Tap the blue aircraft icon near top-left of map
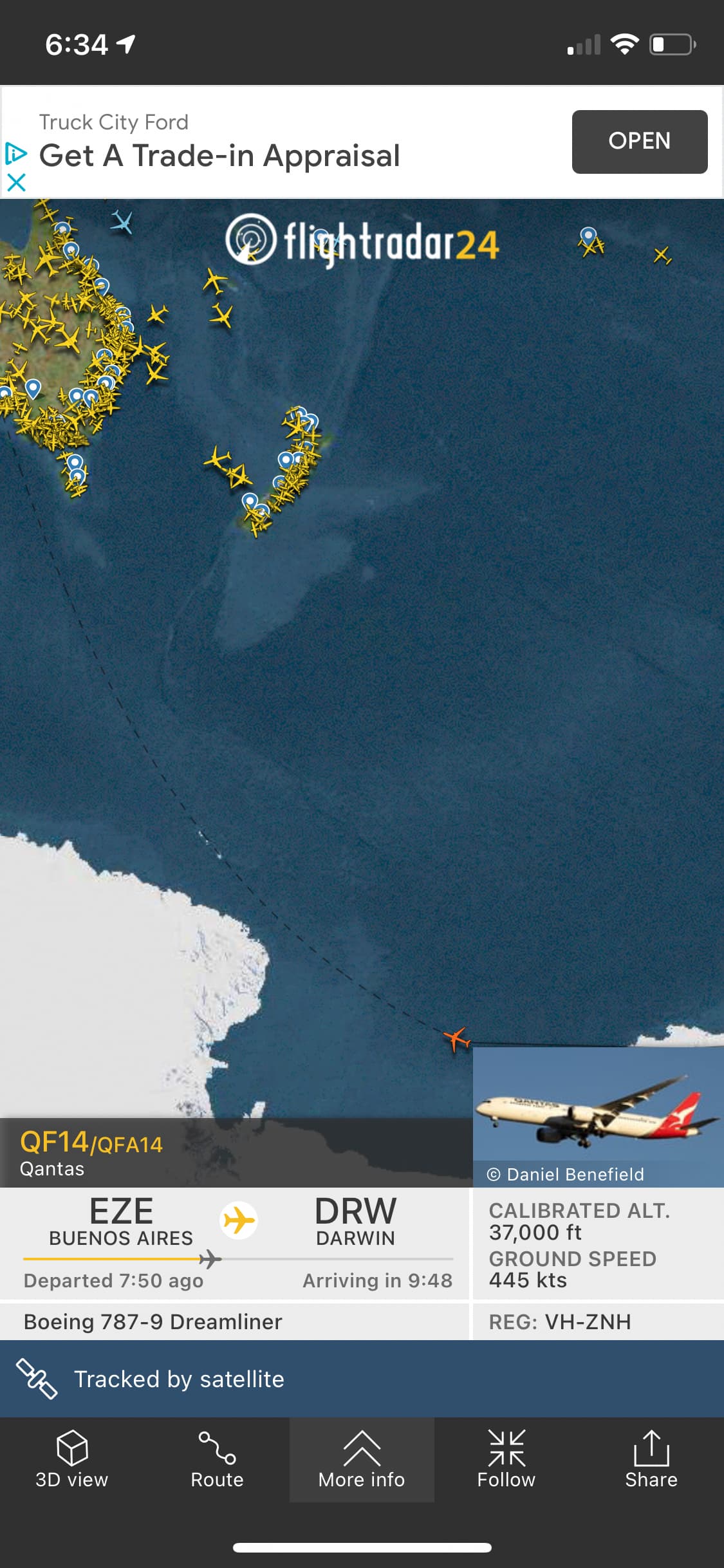Image resolution: width=724 pixels, height=1568 pixels. (122, 222)
